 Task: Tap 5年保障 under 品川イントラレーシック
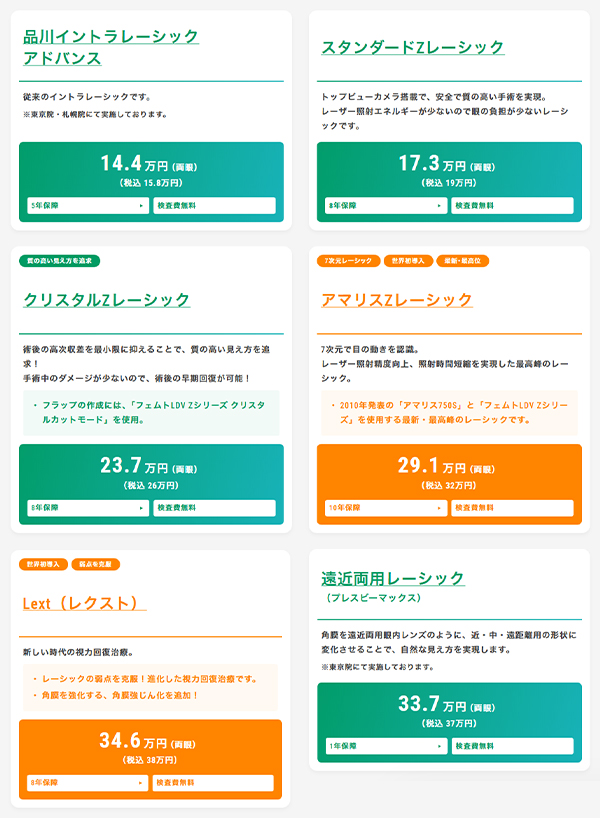click(87, 205)
